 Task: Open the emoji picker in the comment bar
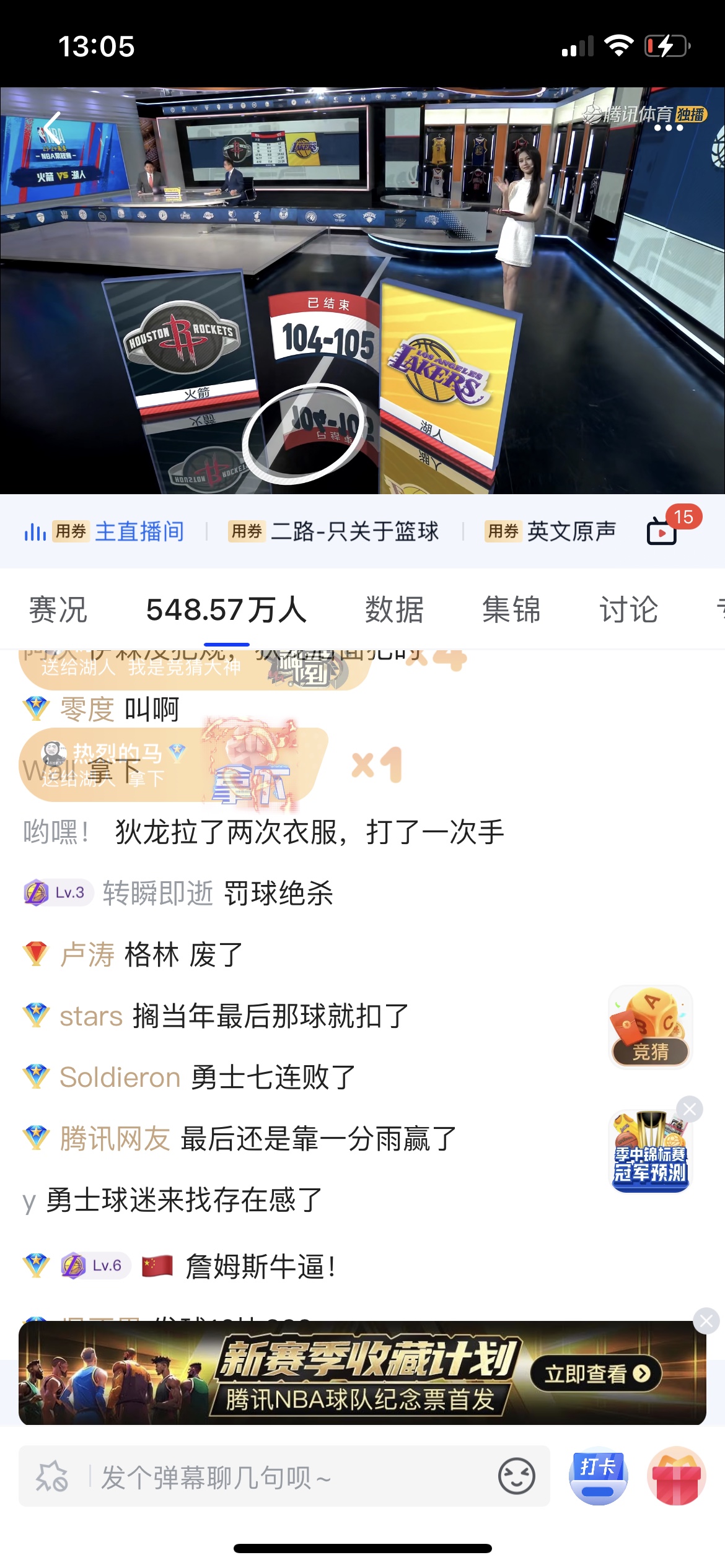coord(517,1476)
